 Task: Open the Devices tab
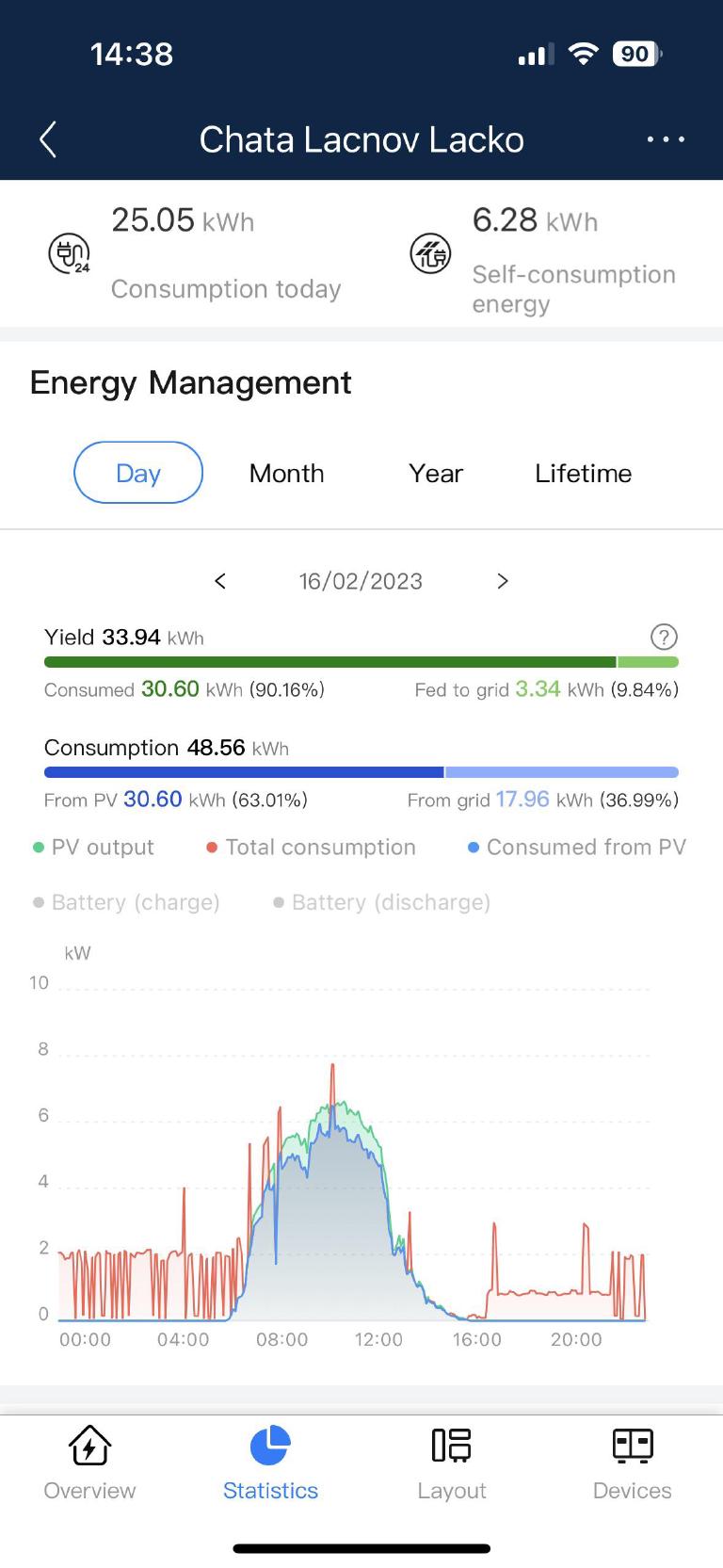(633, 1463)
